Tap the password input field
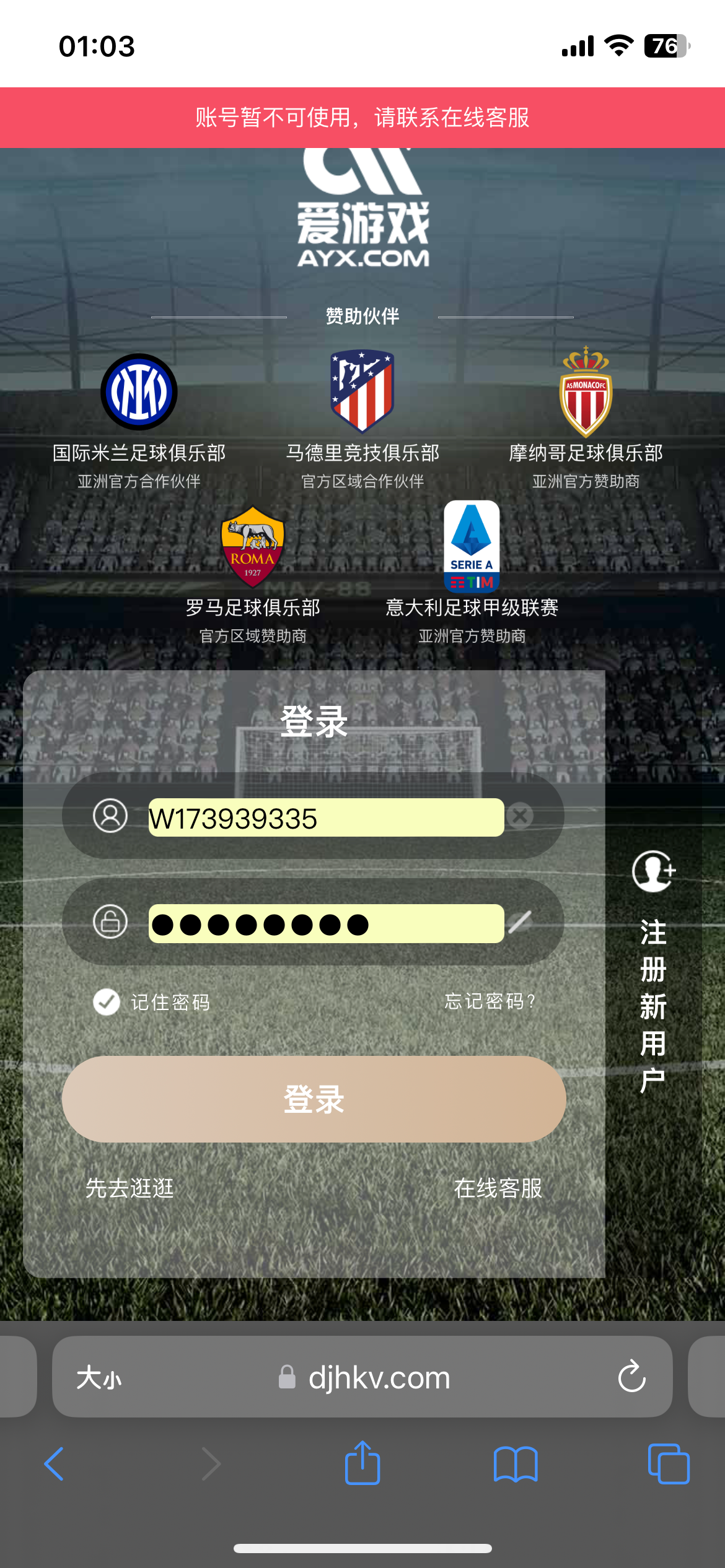Image resolution: width=725 pixels, height=1568 pixels. click(x=325, y=923)
